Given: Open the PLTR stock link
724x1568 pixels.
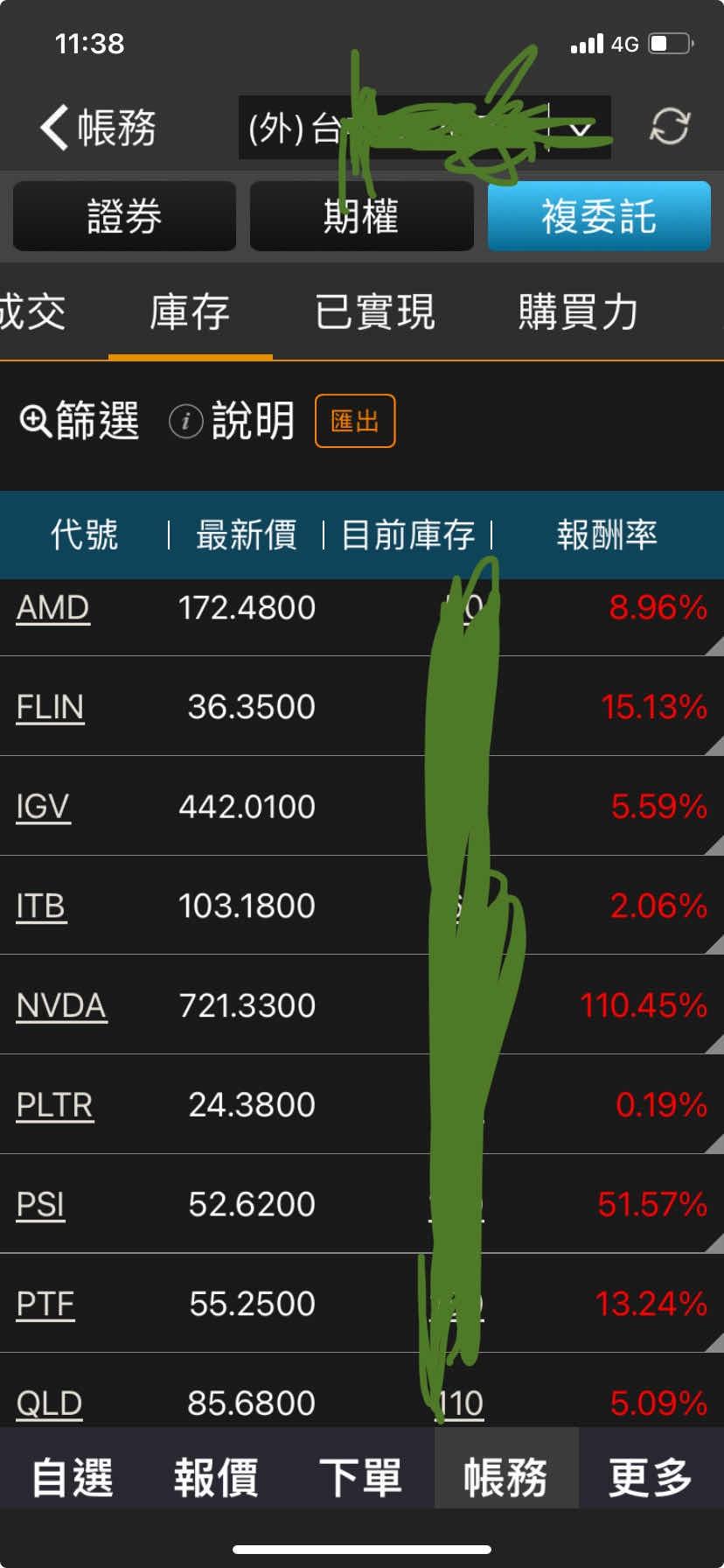Looking at the screenshot, I should coord(54,1105).
